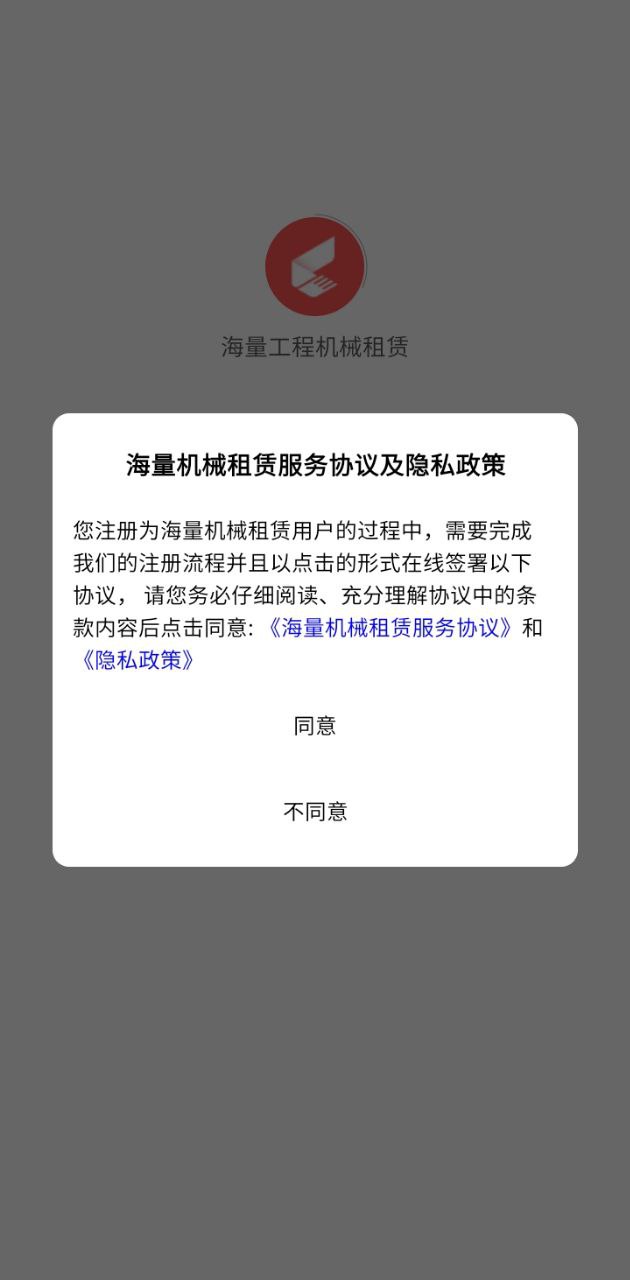
Task: Tap 同意 to accept the agreement
Action: pyautogui.click(x=315, y=726)
